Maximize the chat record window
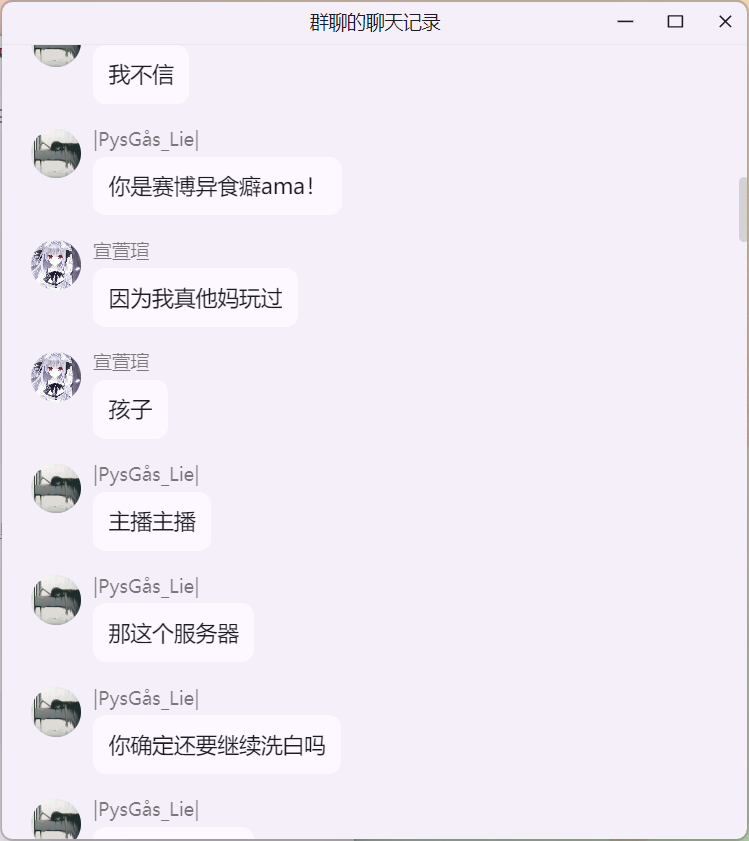 tap(675, 22)
